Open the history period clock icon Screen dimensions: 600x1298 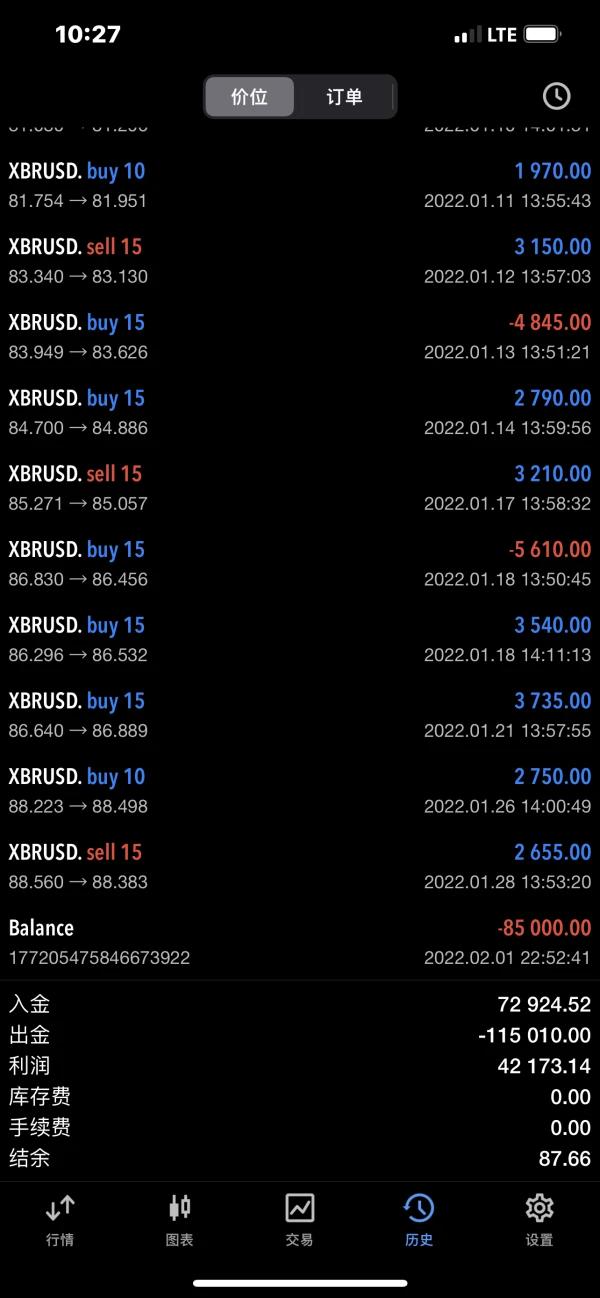click(x=556, y=96)
